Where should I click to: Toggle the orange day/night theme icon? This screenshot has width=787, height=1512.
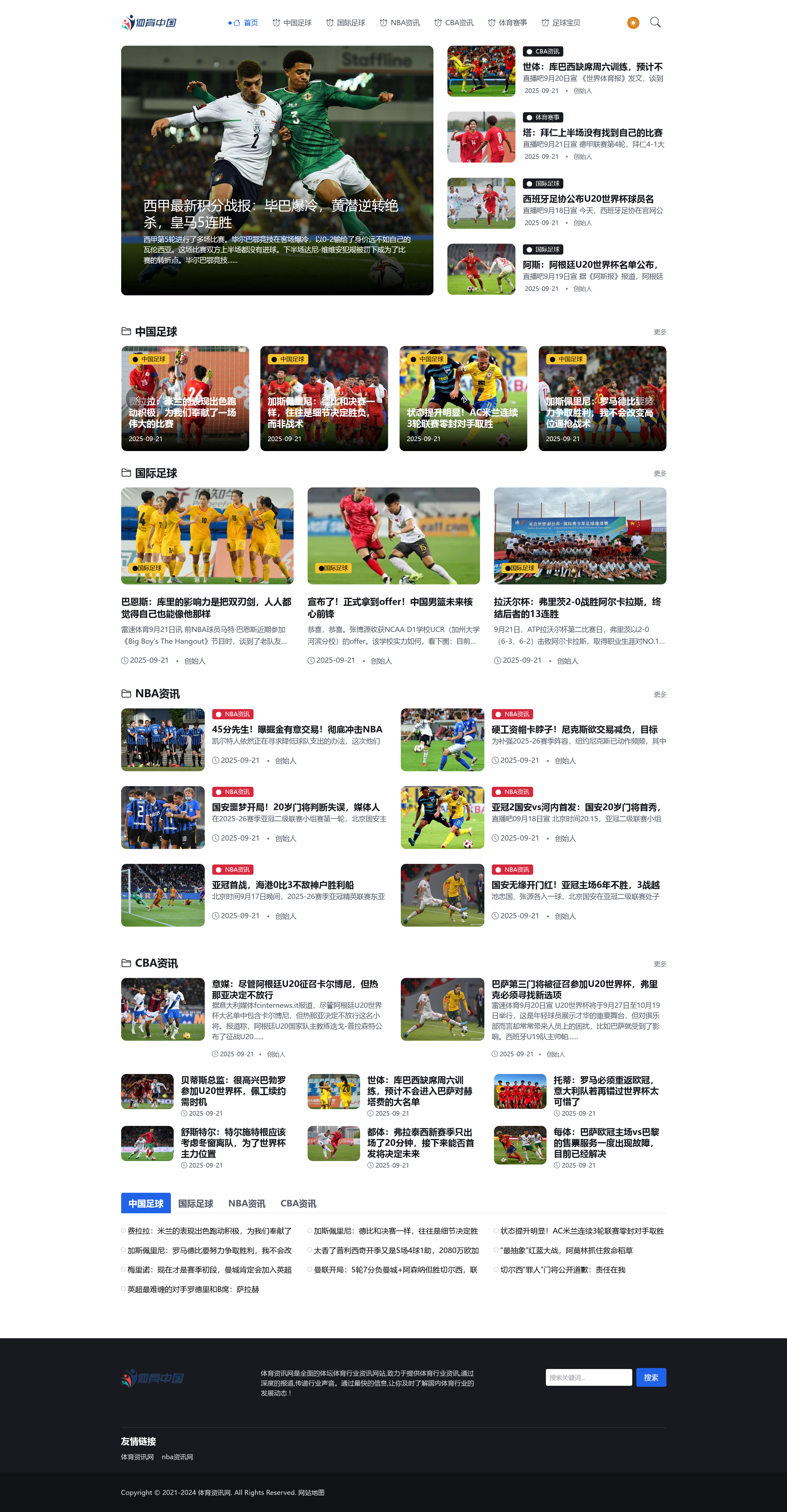pyautogui.click(x=633, y=23)
